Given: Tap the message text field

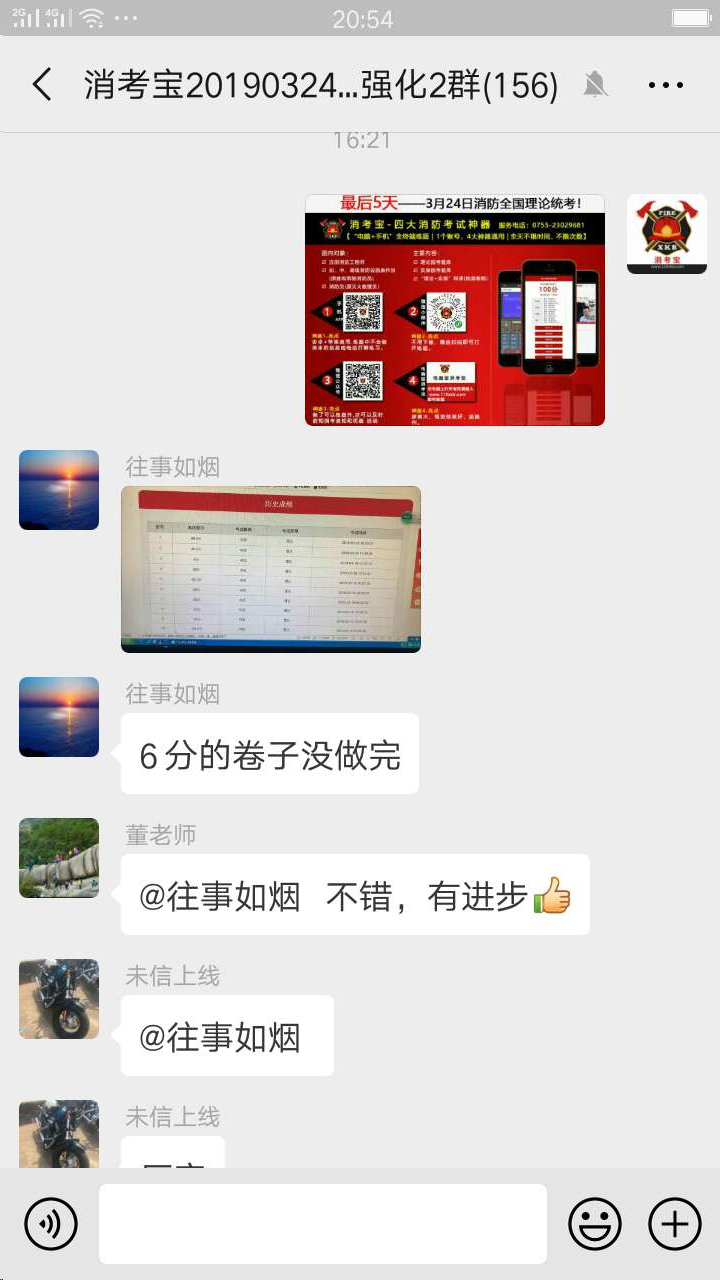Looking at the screenshot, I should 322,1224.
